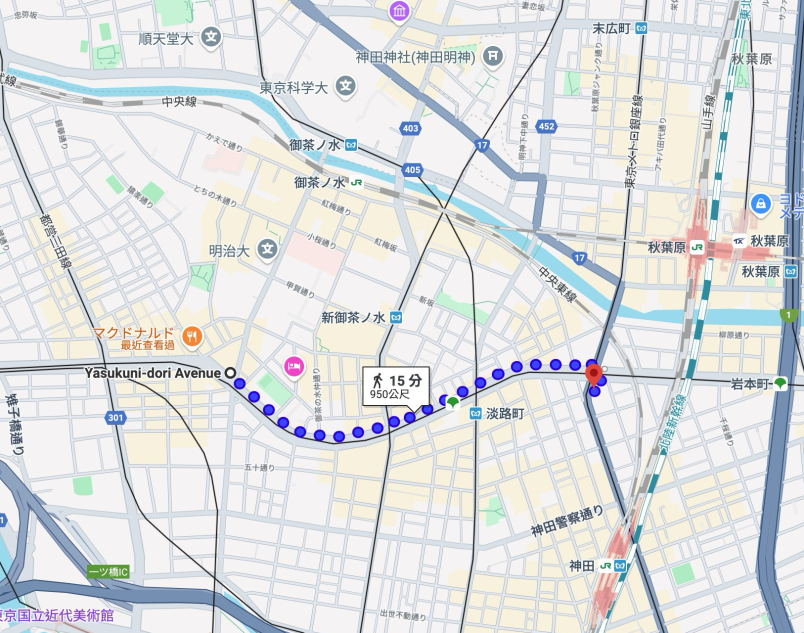This screenshot has height=633, width=804.
Task: Tap the red destination pin
Action: click(x=593, y=375)
